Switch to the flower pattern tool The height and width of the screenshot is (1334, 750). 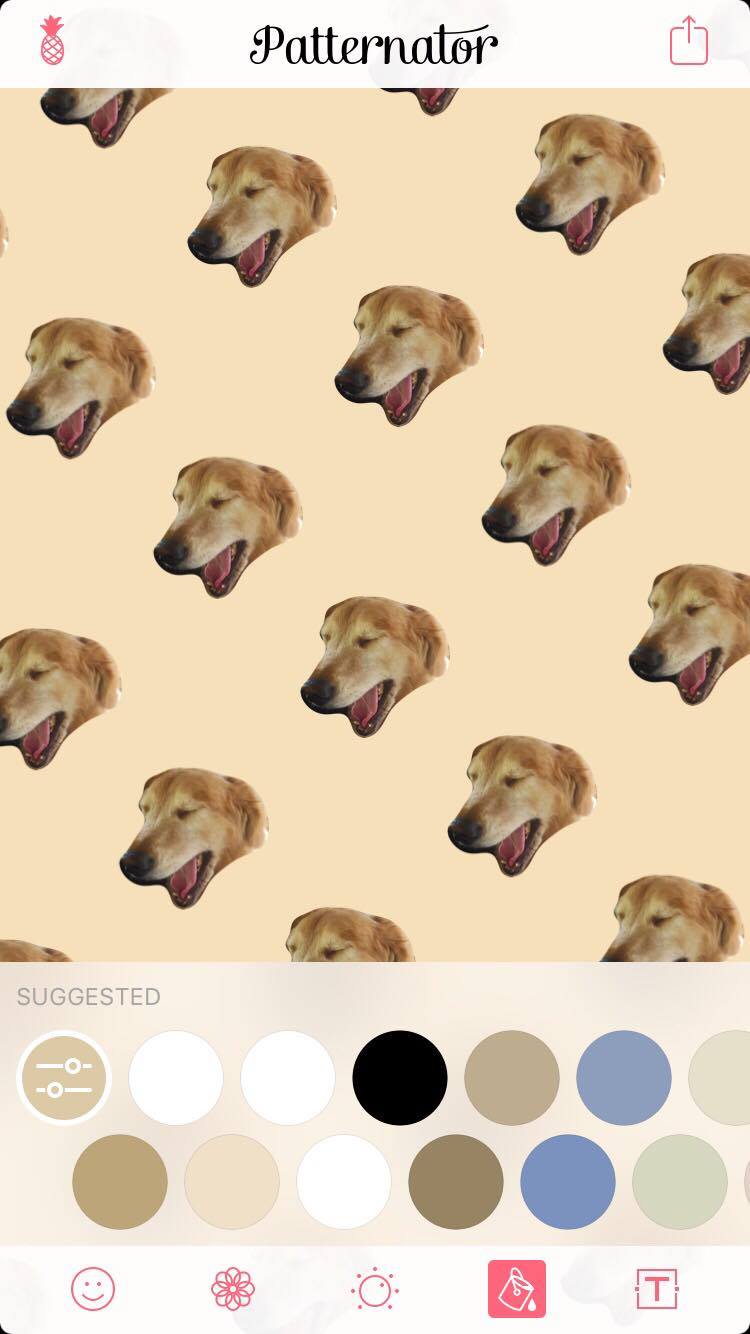tap(233, 1289)
